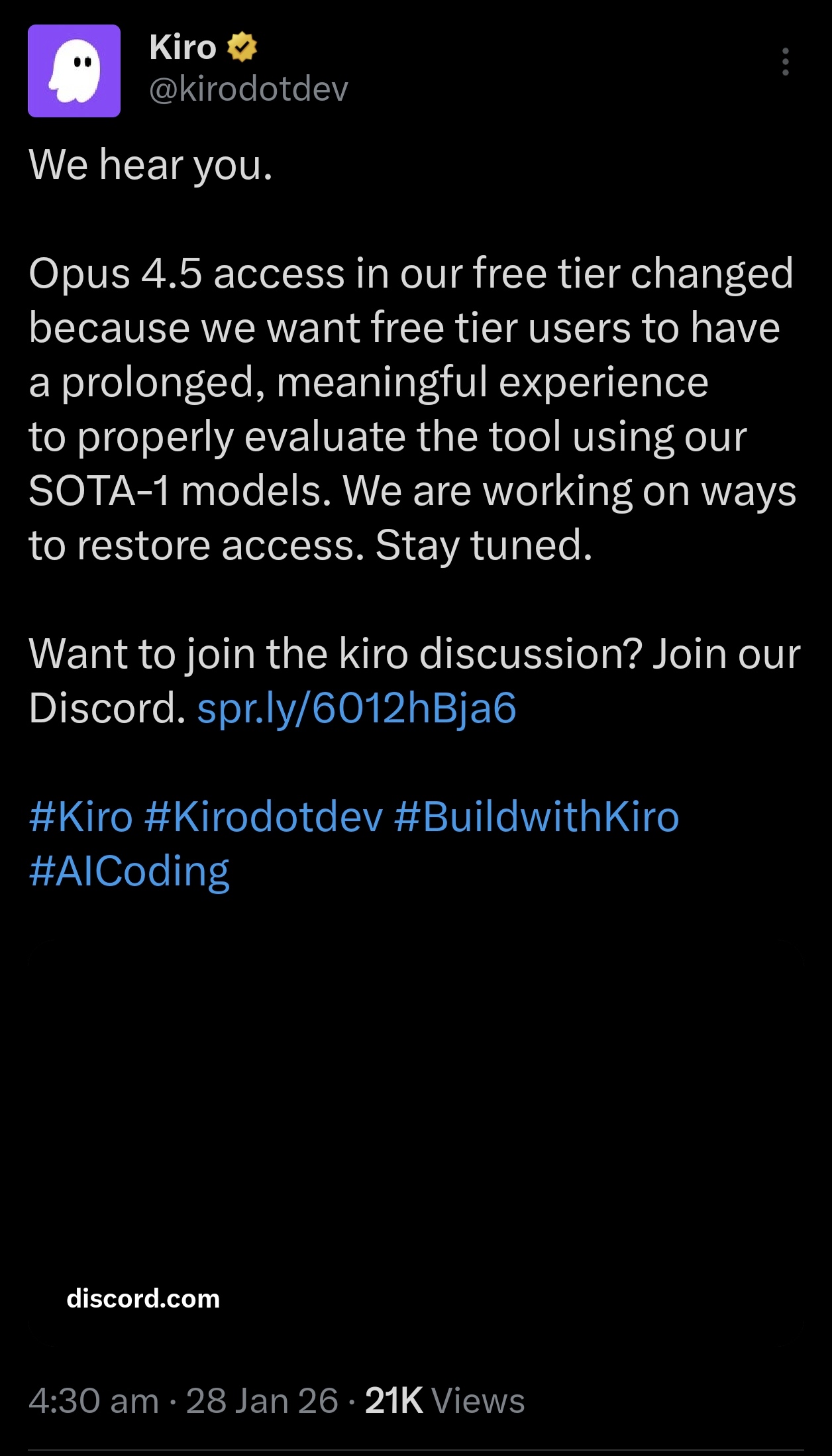Open Kiro's profile picture
The width and height of the screenshot is (832, 1456).
tap(74, 71)
